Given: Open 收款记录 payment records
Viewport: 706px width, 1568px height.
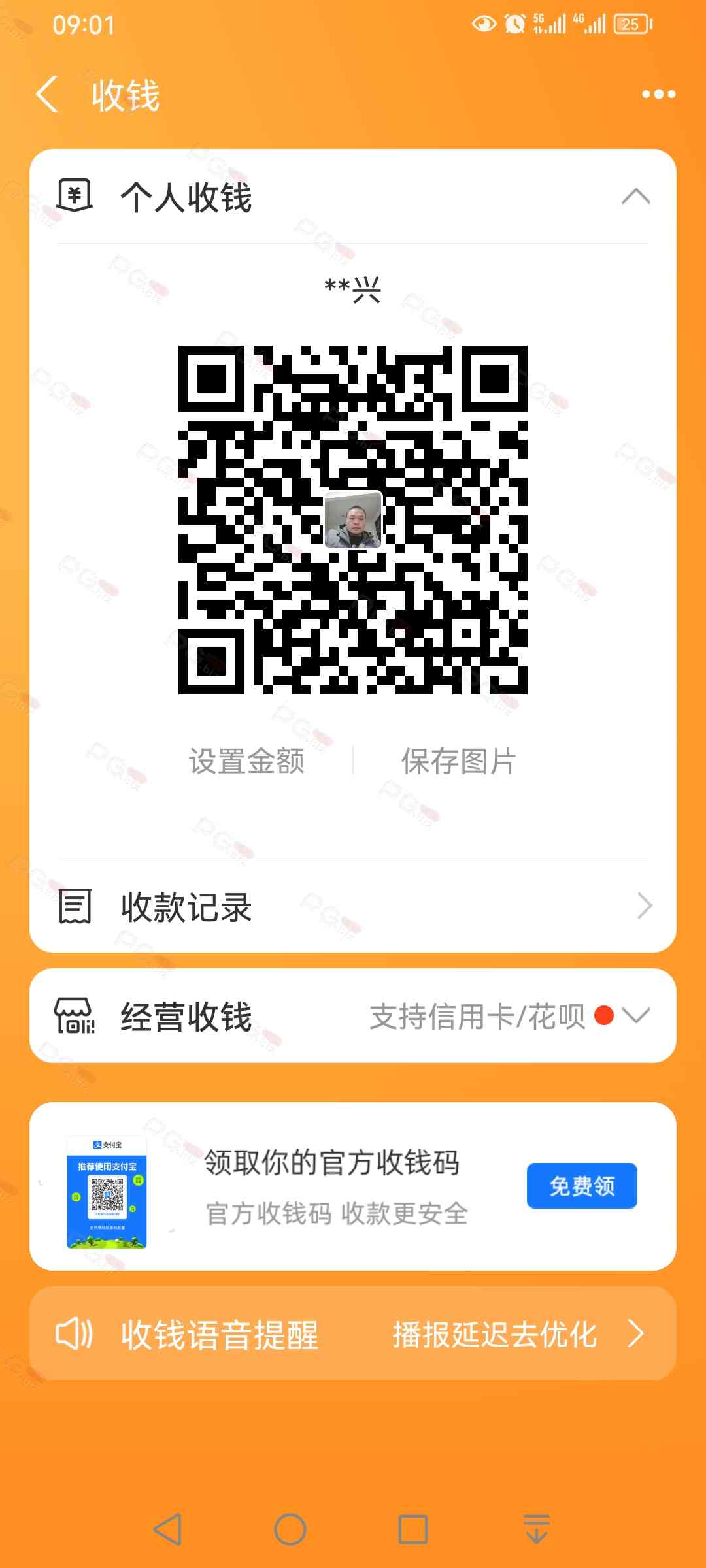Looking at the screenshot, I should tap(353, 907).
